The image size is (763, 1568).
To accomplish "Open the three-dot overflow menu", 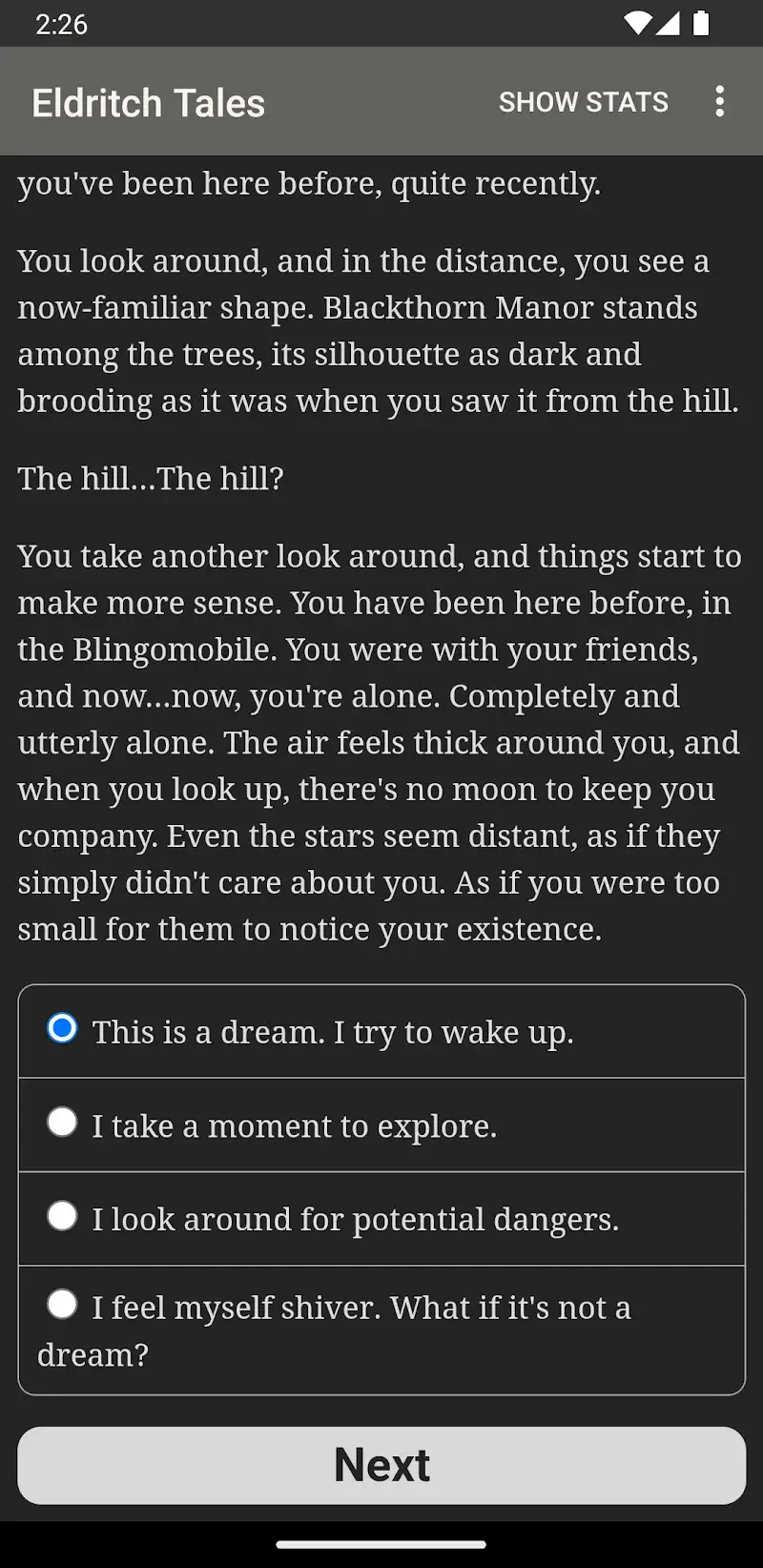I will [719, 102].
